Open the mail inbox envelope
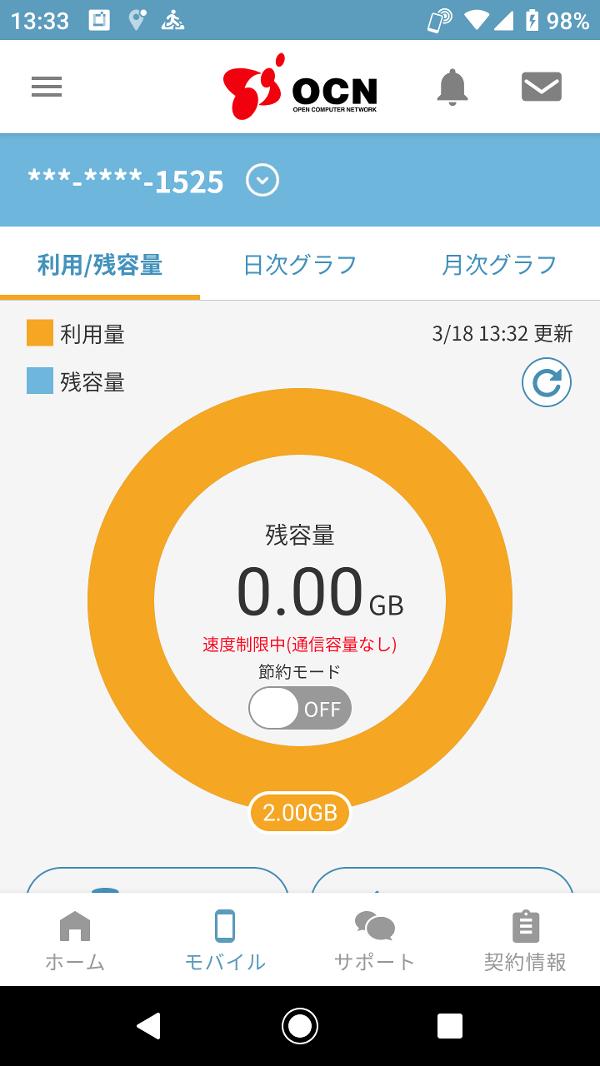The image size is (600, 1066). pyautogui.click(x=541, y=87)
